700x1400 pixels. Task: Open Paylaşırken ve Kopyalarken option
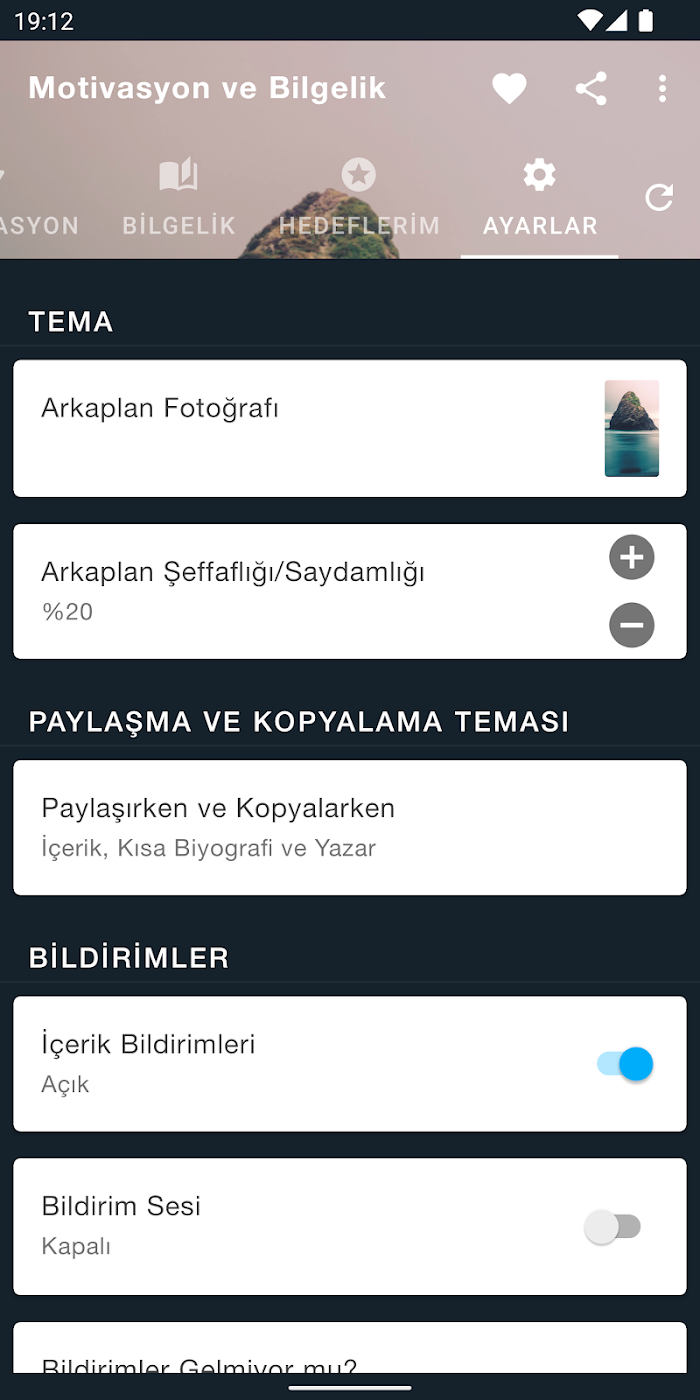pos(350,827)
